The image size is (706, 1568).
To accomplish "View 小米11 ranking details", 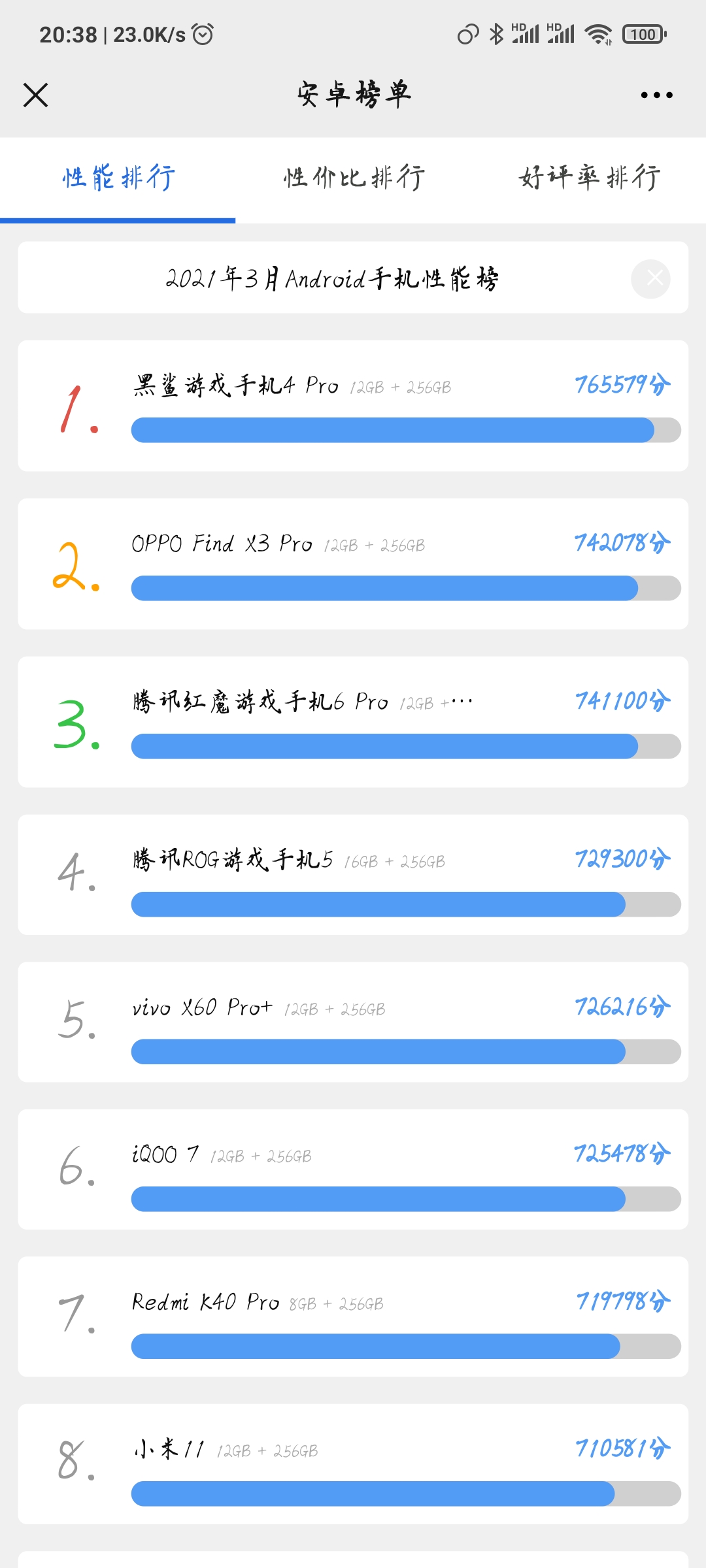I will [353, 1464].
